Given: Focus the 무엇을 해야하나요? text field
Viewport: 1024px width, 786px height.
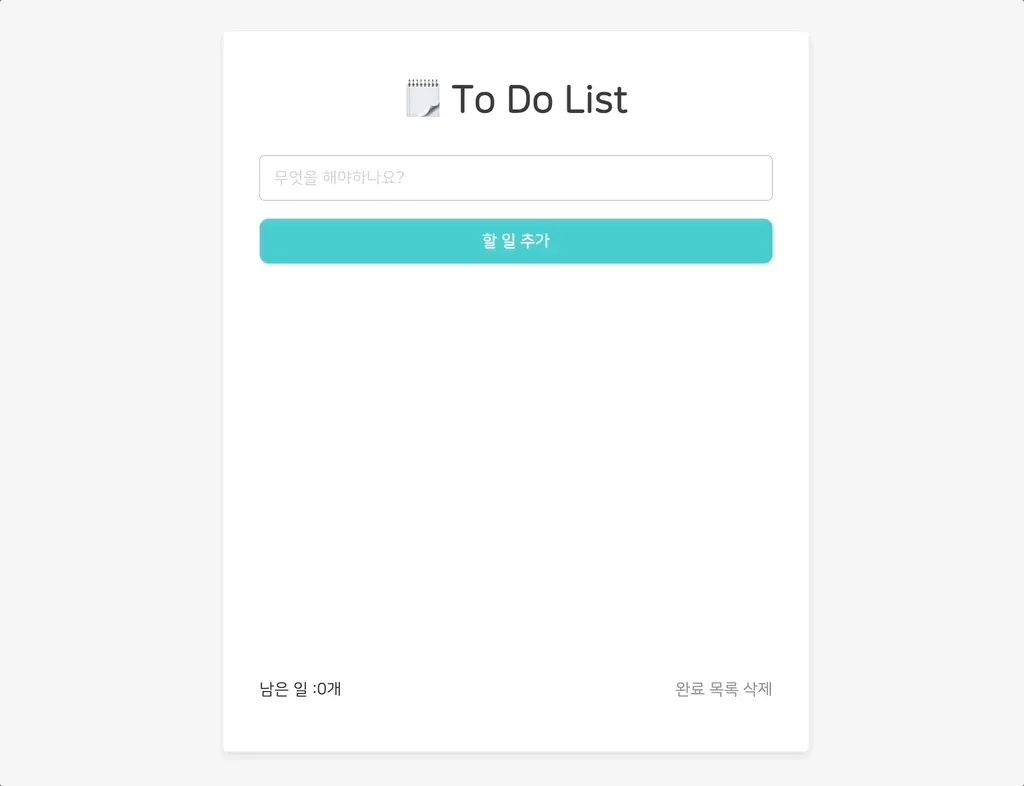Looking at the screenshot, I should pos(515,178).
